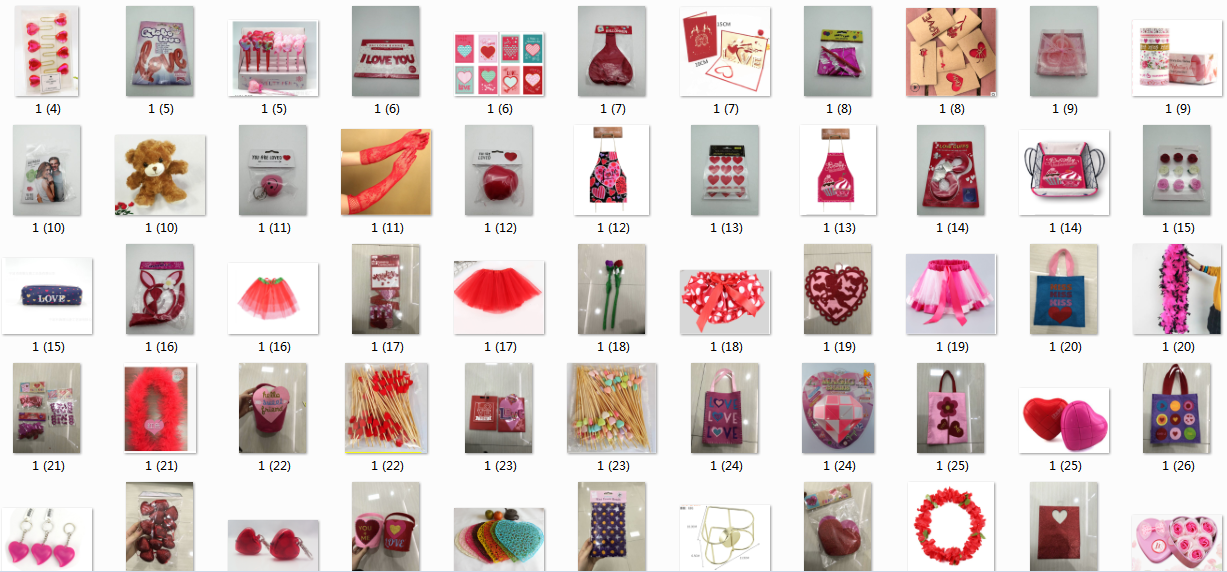Select the heart stickers sheet file 1 (13)
The height and width of the screenshot is (572, 1227).
[725, 171]
